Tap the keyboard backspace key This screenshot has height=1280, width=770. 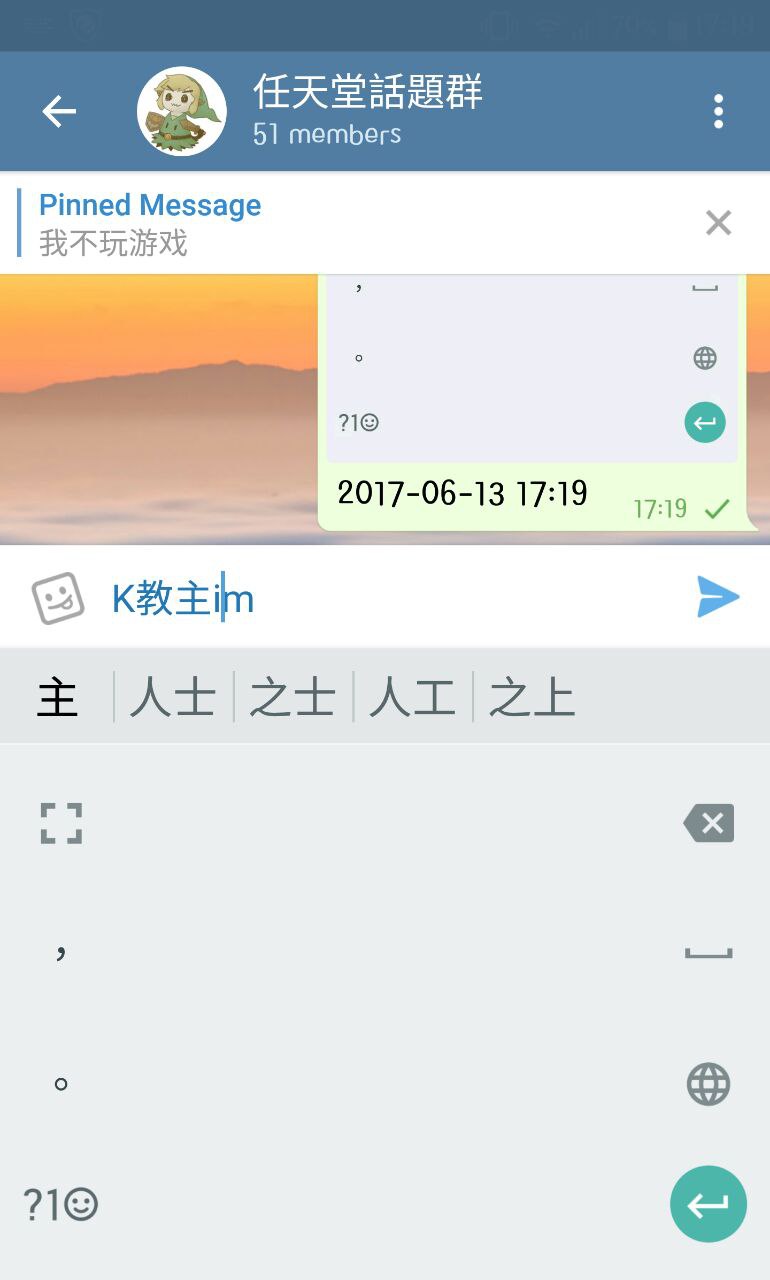709,823
